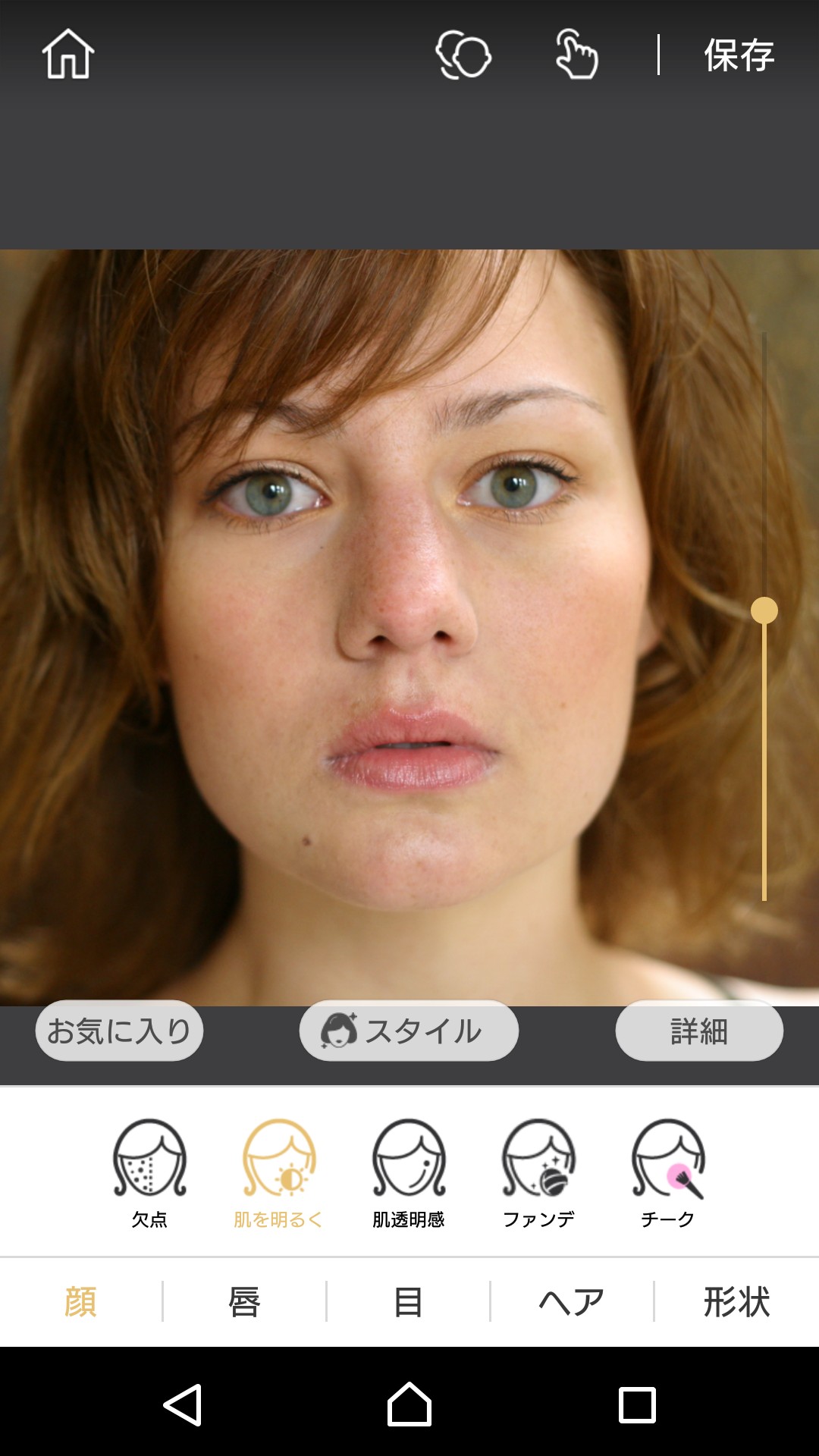Open the touch adjustment hand icon

click(576, 55)
